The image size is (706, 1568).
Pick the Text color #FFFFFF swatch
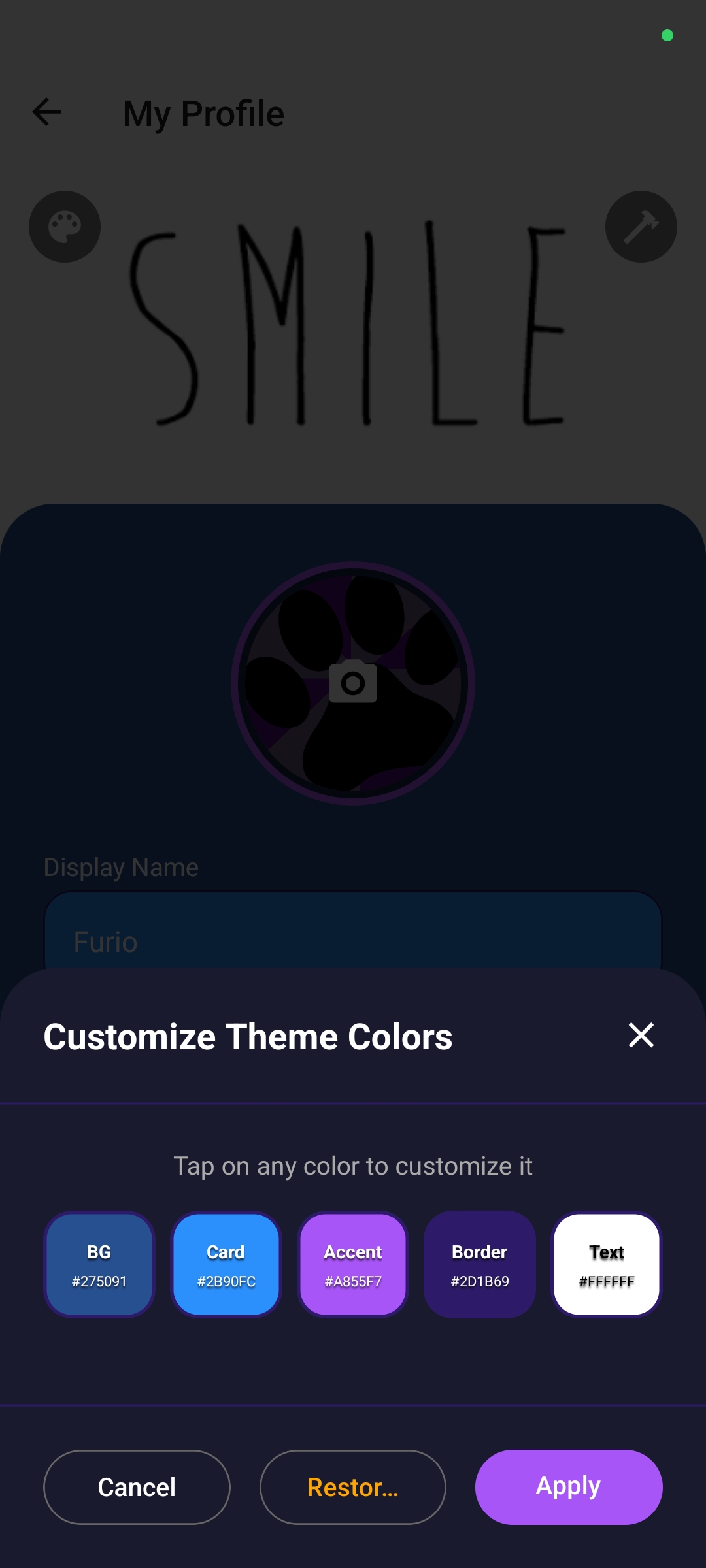(x=606, y=1265)
